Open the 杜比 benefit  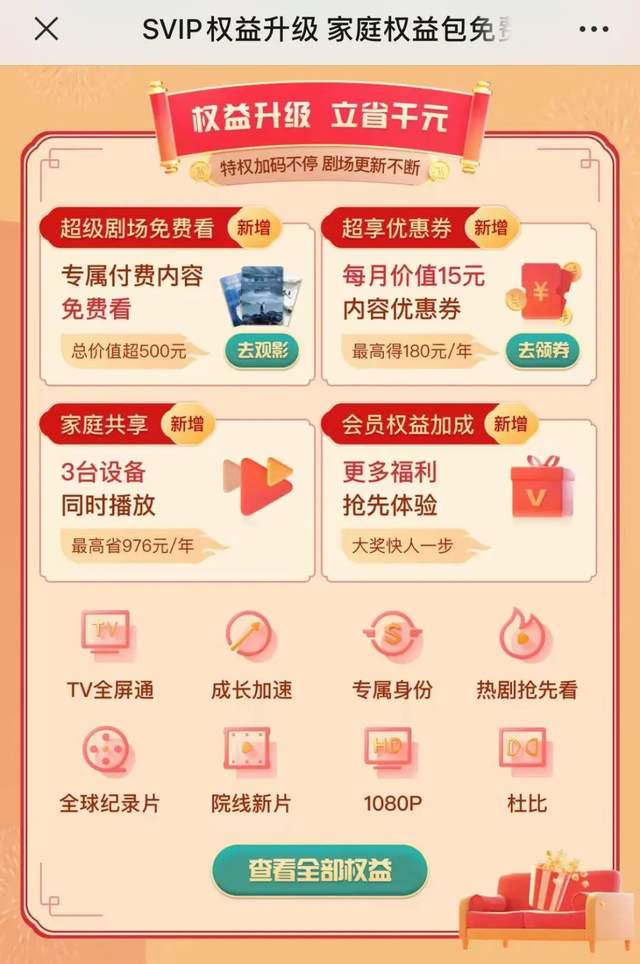tap(526, 768)
